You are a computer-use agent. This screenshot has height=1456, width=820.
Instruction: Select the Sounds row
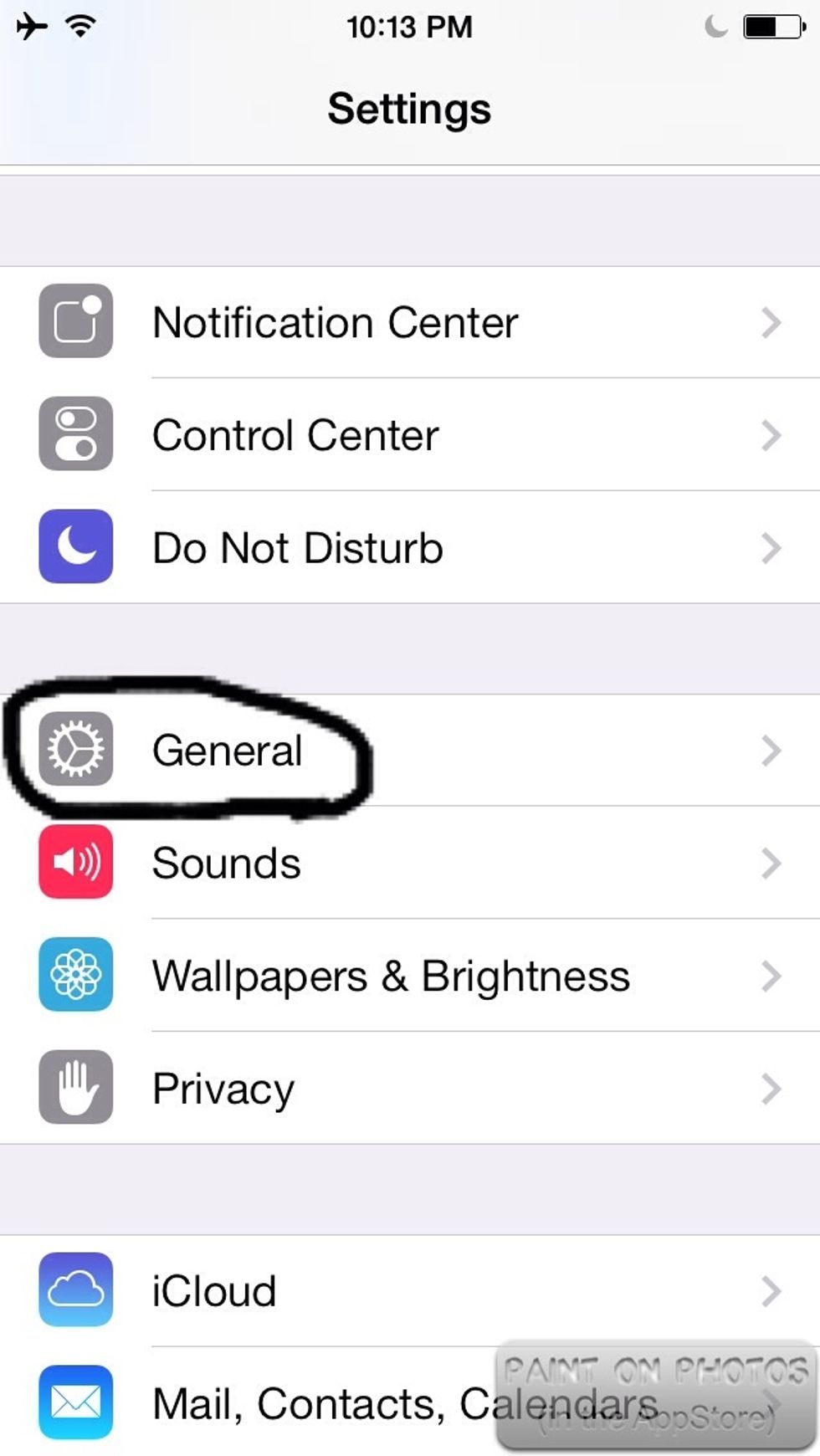pos(226,864)
